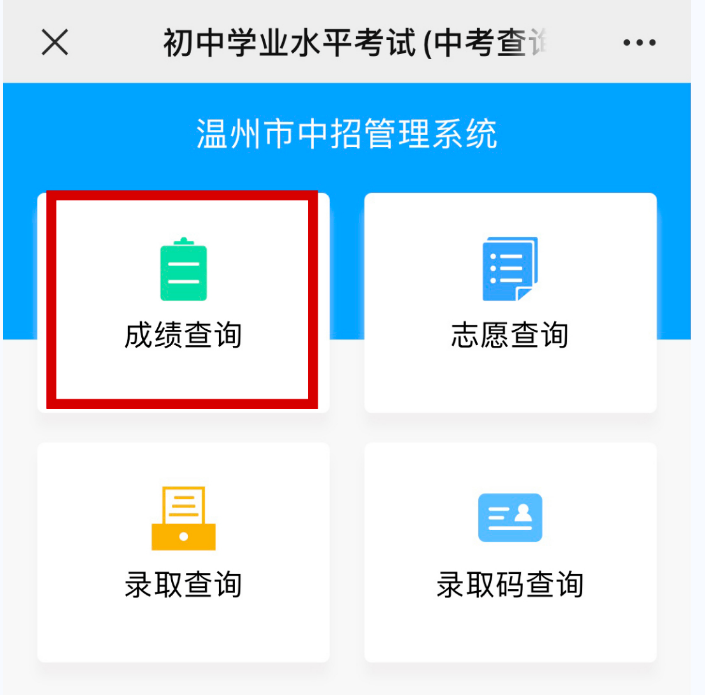Open 成绩查询 score lookup card
This screenshot has height=695, width=705.
pos(183,302)
